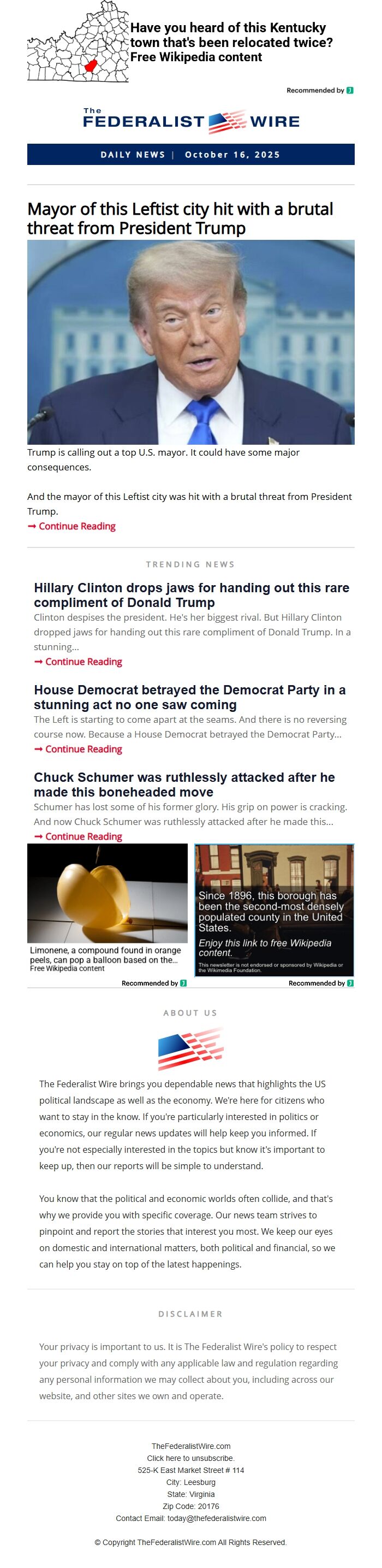Continue reading the Hillary Clinton story
Image resolution: width=382 pixels, height=1568 pixels.
click(83, 662)
